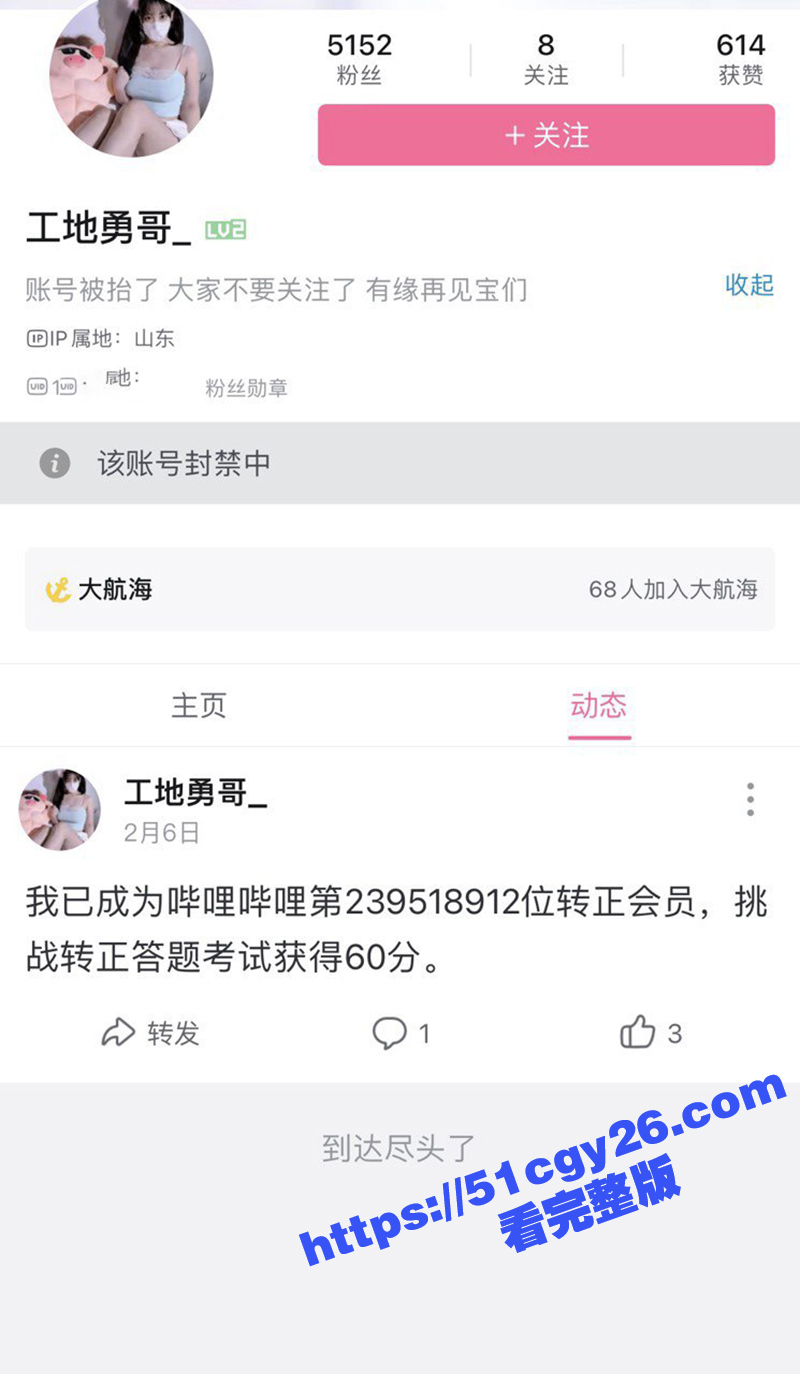Click the post author's small avatar
Viewport: 800px width, 1374px height.
[59, 810]
